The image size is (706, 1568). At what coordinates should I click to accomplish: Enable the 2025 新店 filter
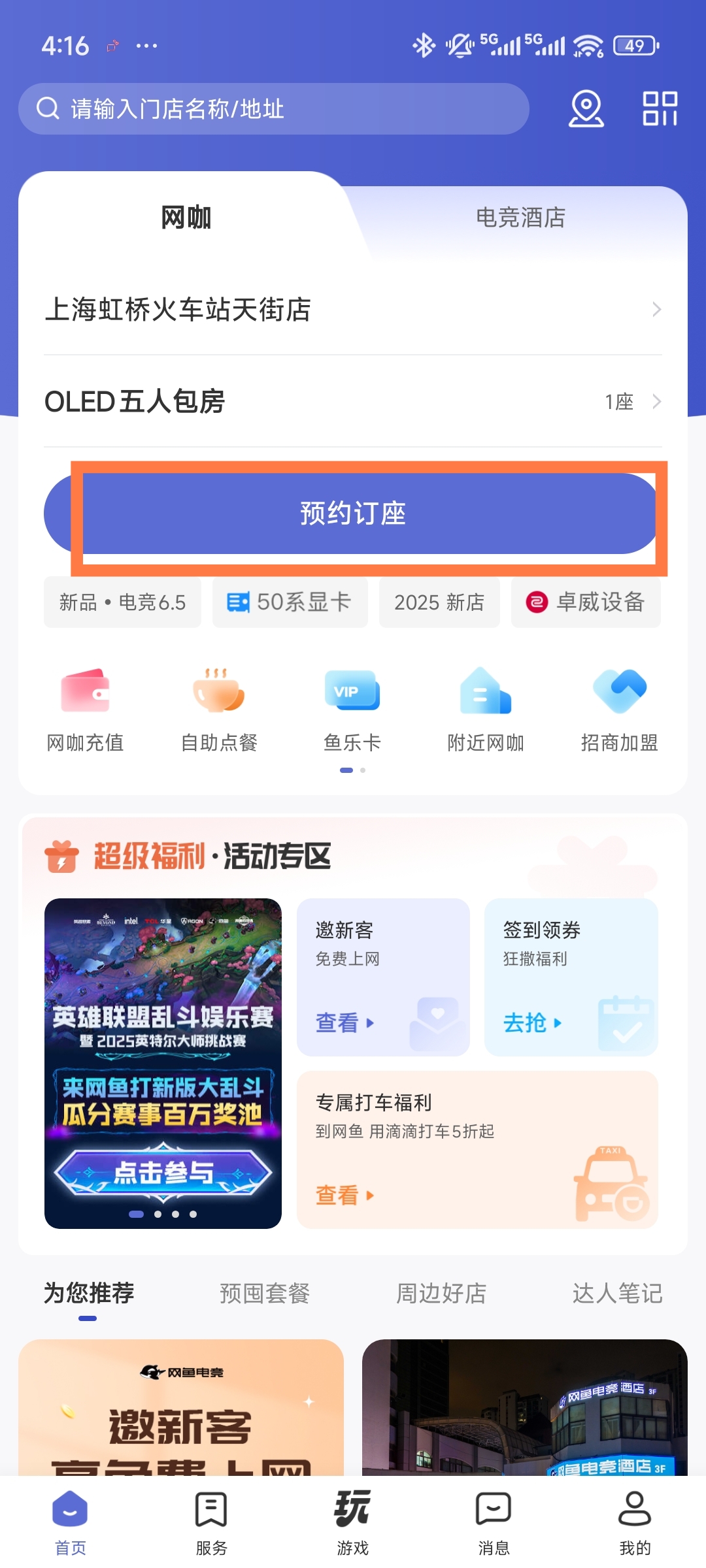coord(439,602)
